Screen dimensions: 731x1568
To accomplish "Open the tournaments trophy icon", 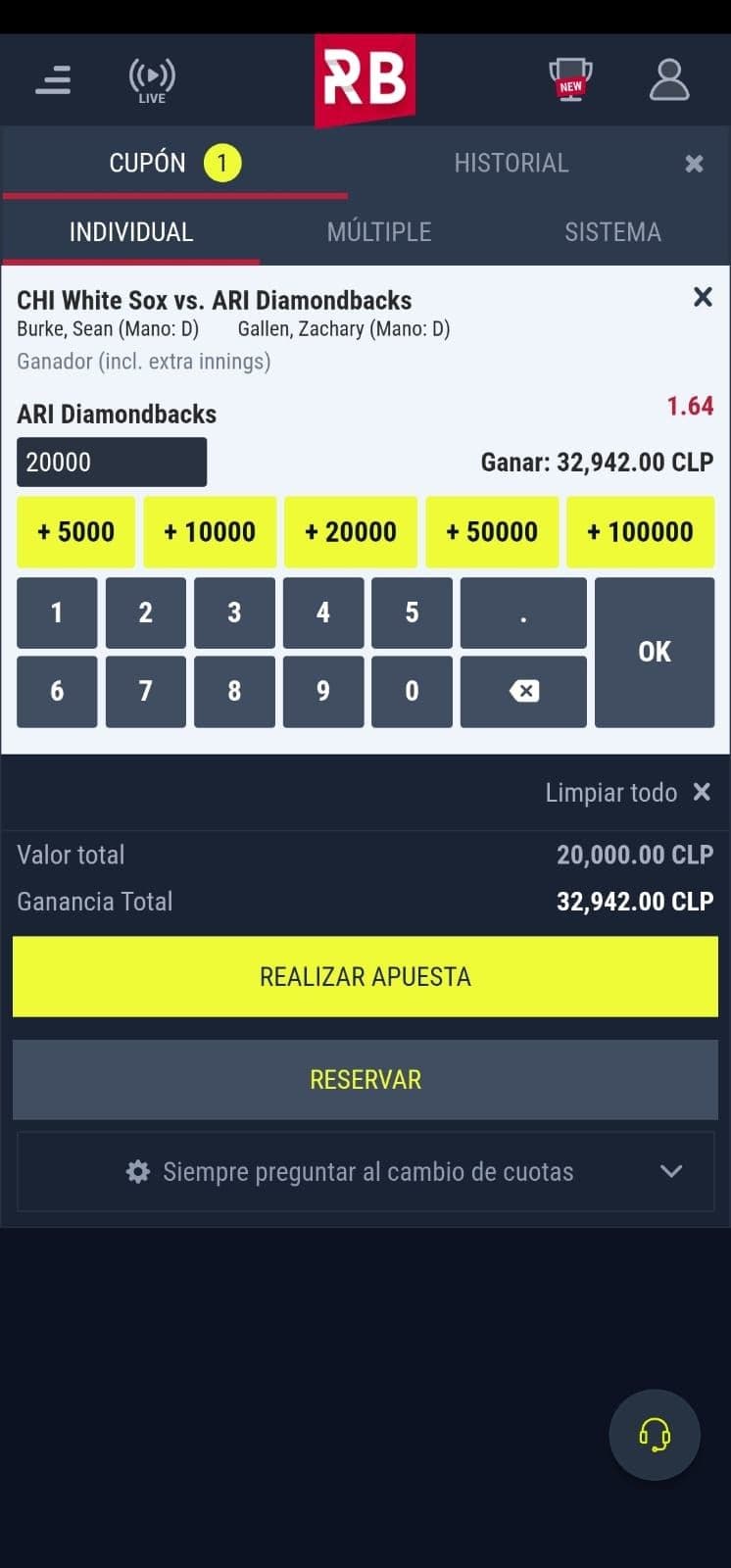I will 569,80.
